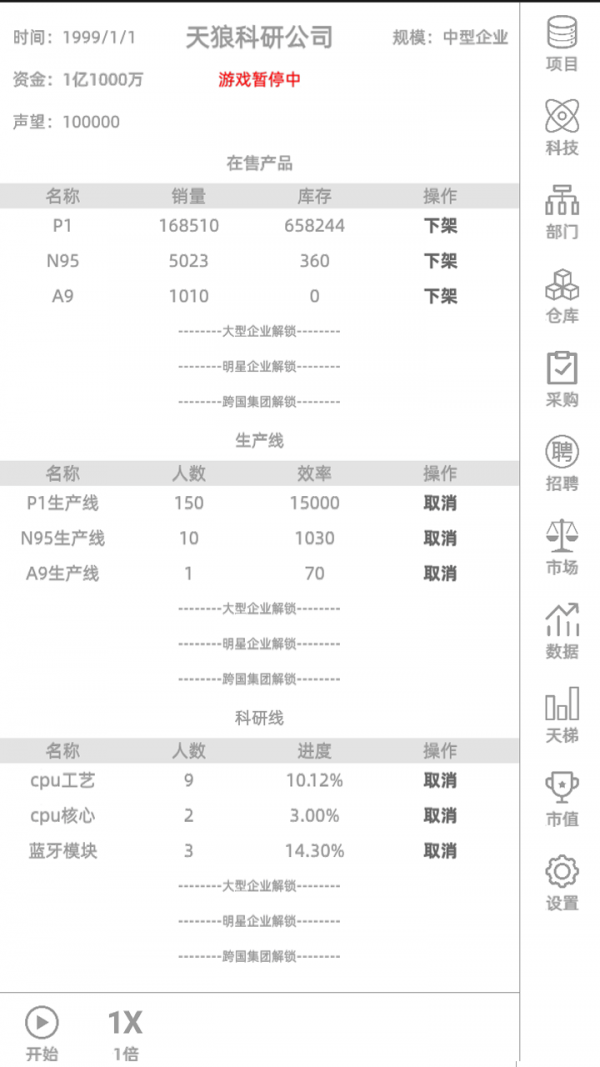
Task: Remove A9 from sale via 下架
Action: [x=440, y=296]
